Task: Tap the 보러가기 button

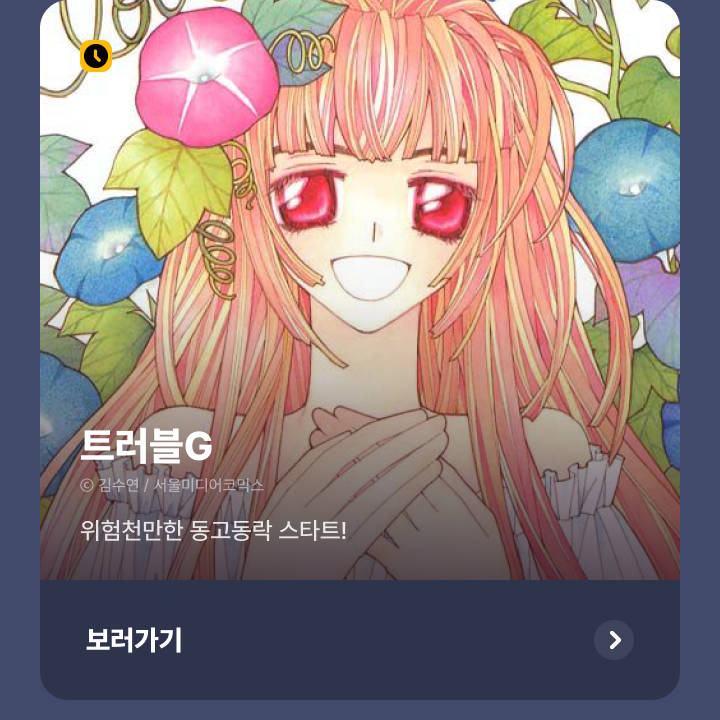Action: (x=360, y=640)
